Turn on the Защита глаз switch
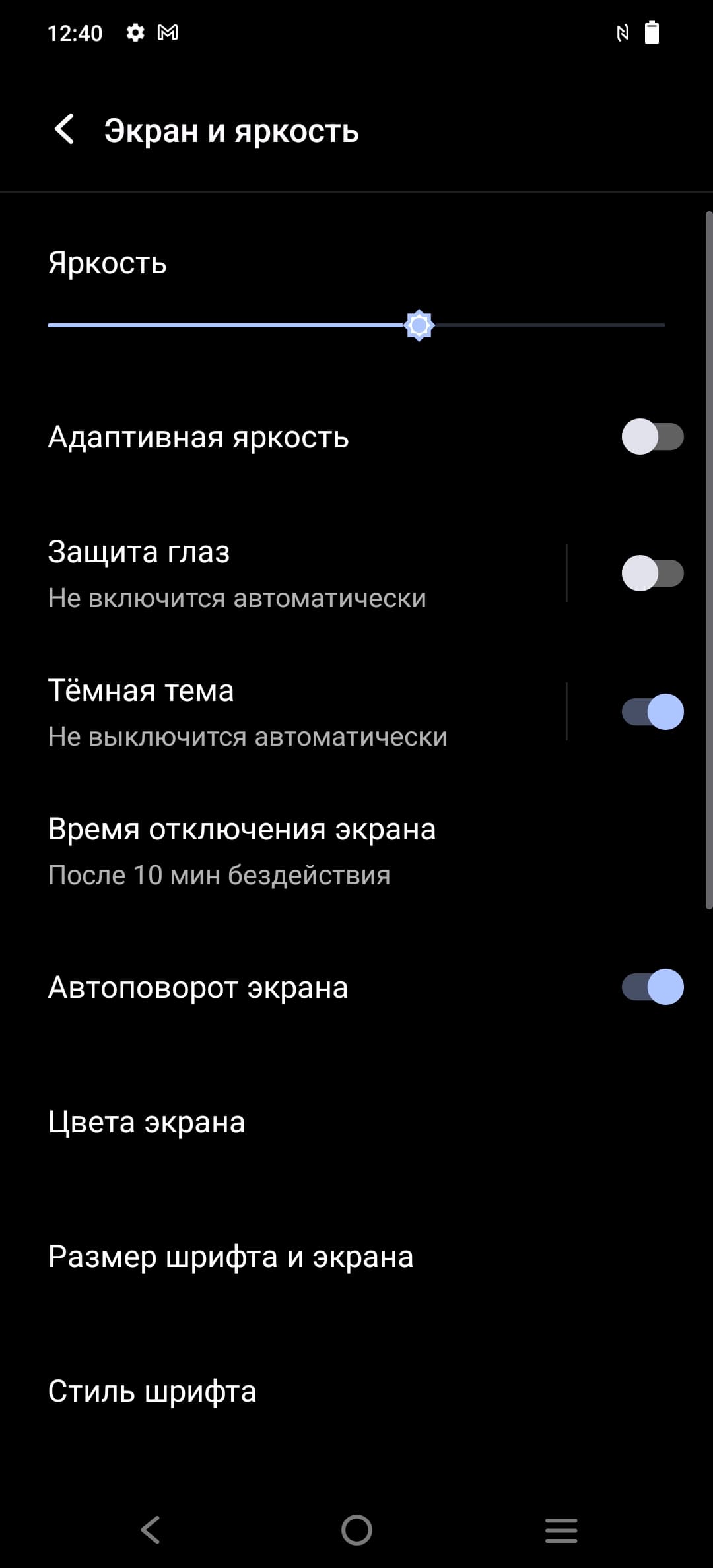 coord(652,573)
